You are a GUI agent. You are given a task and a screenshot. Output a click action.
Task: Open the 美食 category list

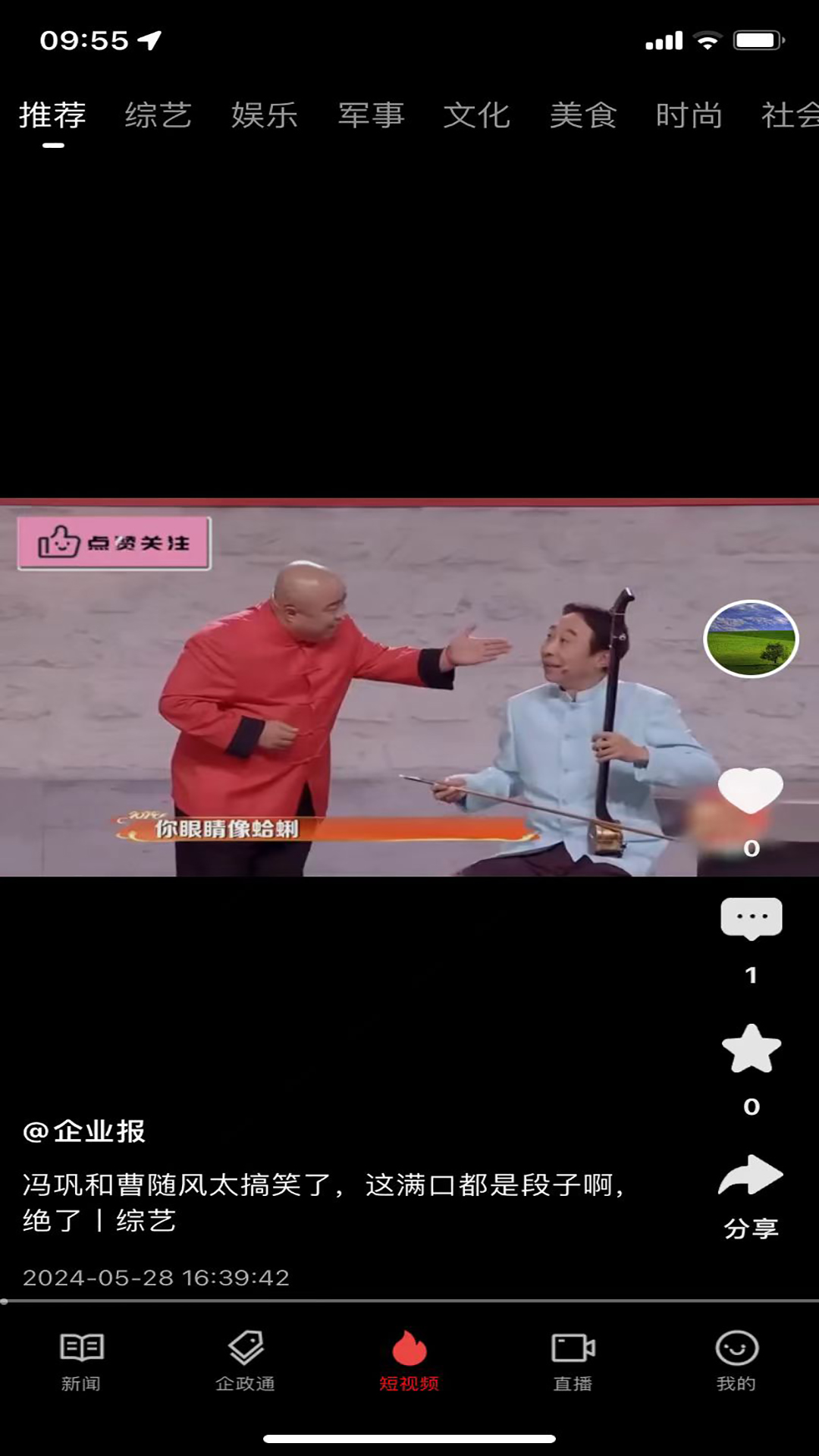pos(583,115)
